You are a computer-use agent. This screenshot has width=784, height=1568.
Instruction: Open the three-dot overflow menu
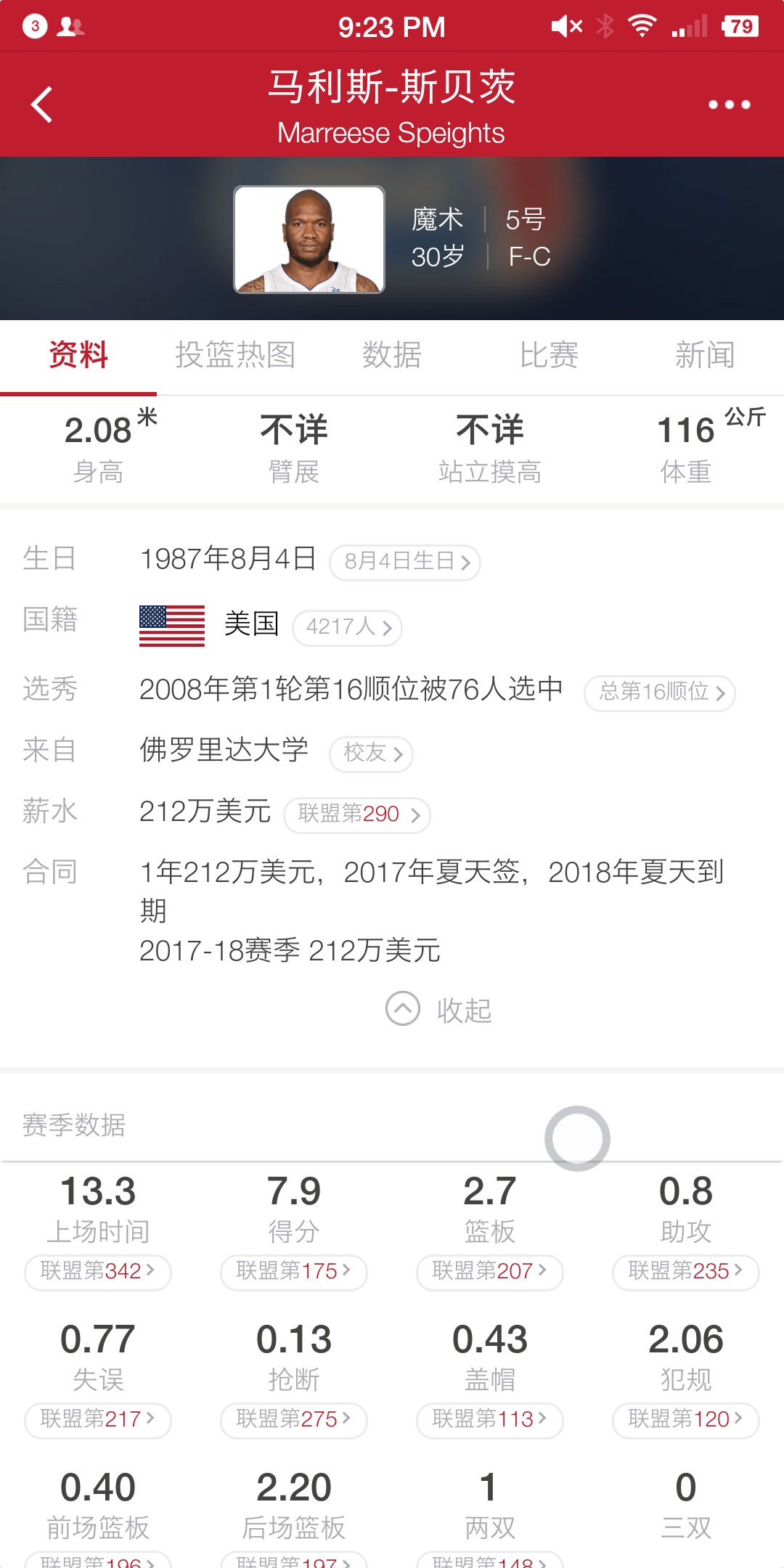[x=729, y=105]
